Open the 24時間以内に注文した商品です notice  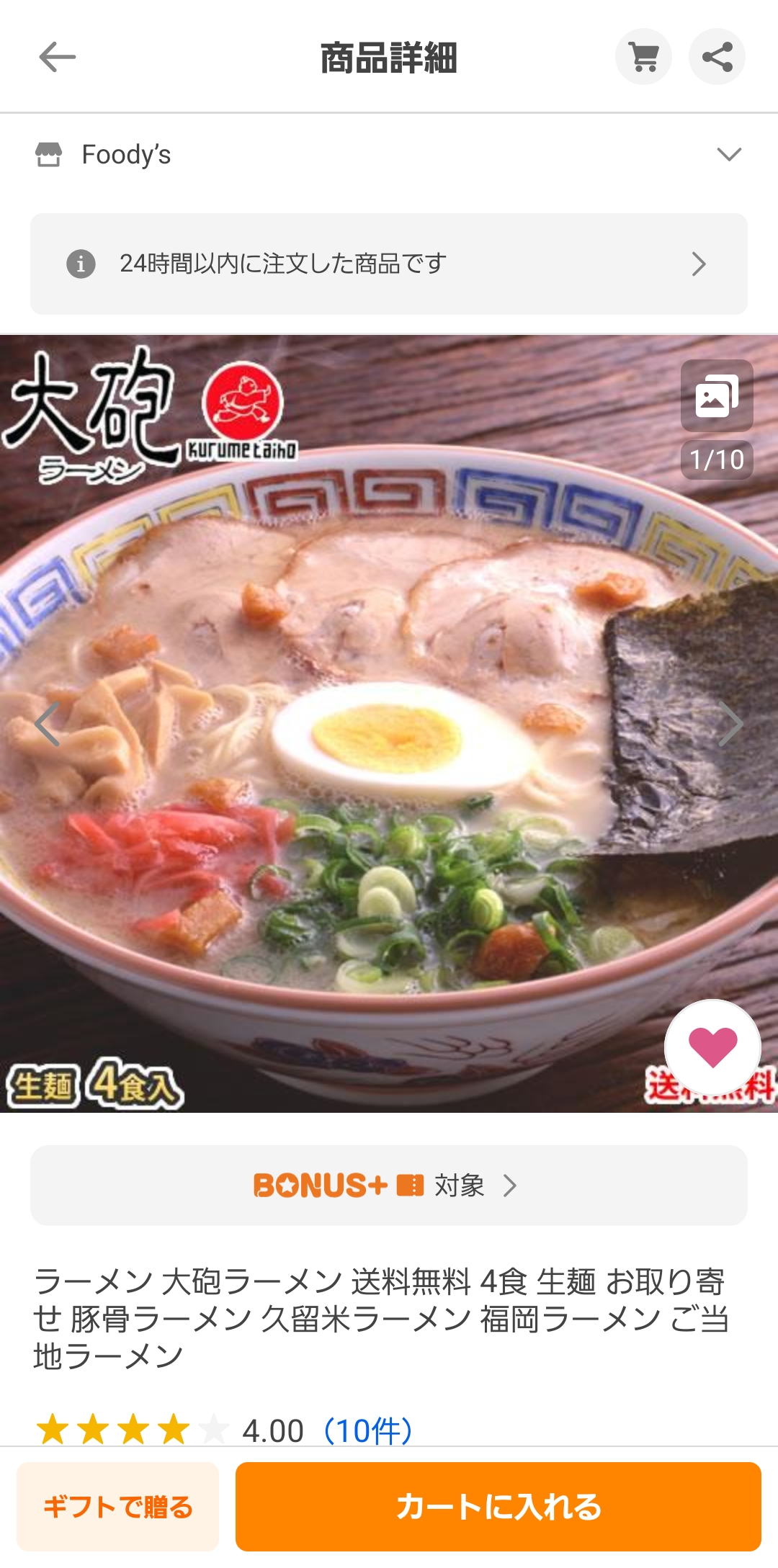[389, 264]
